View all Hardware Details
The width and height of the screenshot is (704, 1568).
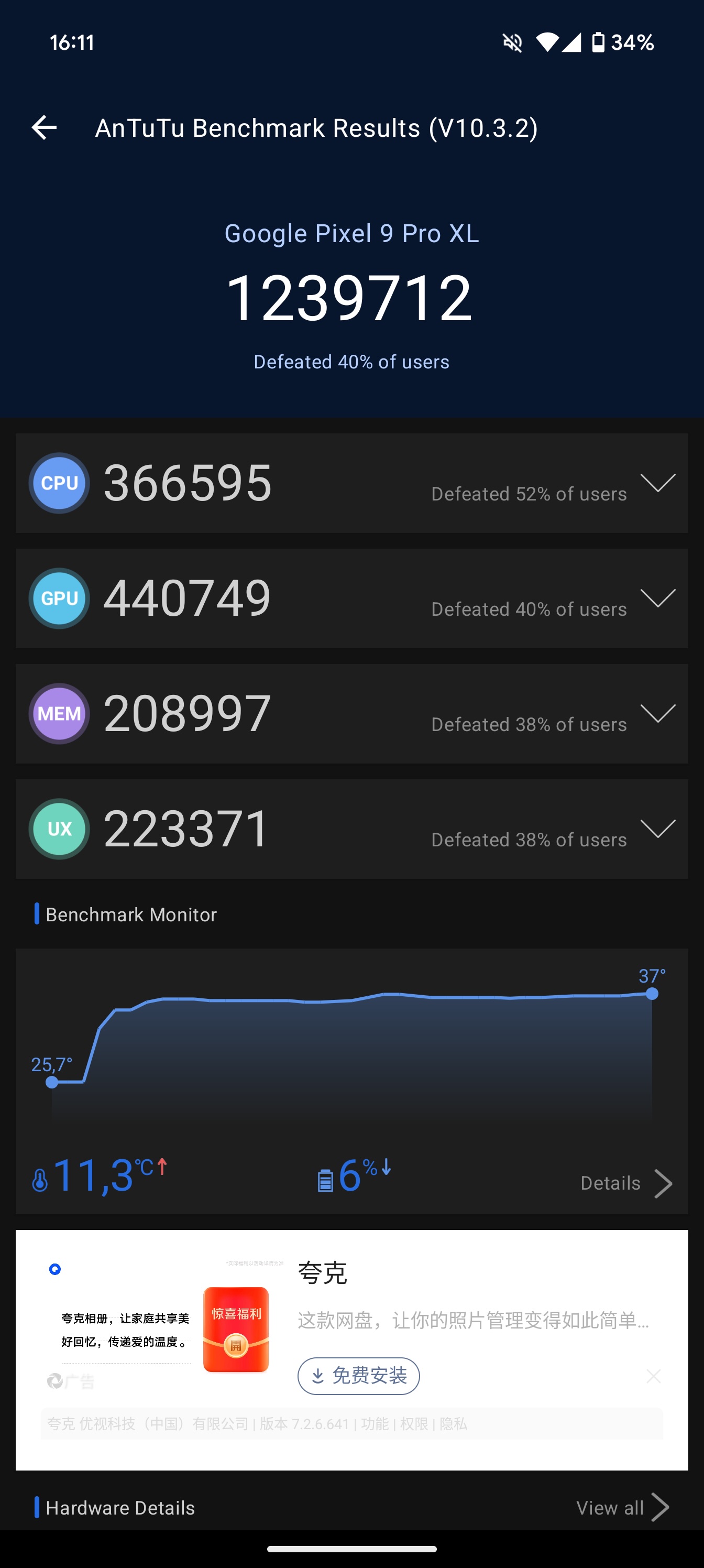[622, 1508]
